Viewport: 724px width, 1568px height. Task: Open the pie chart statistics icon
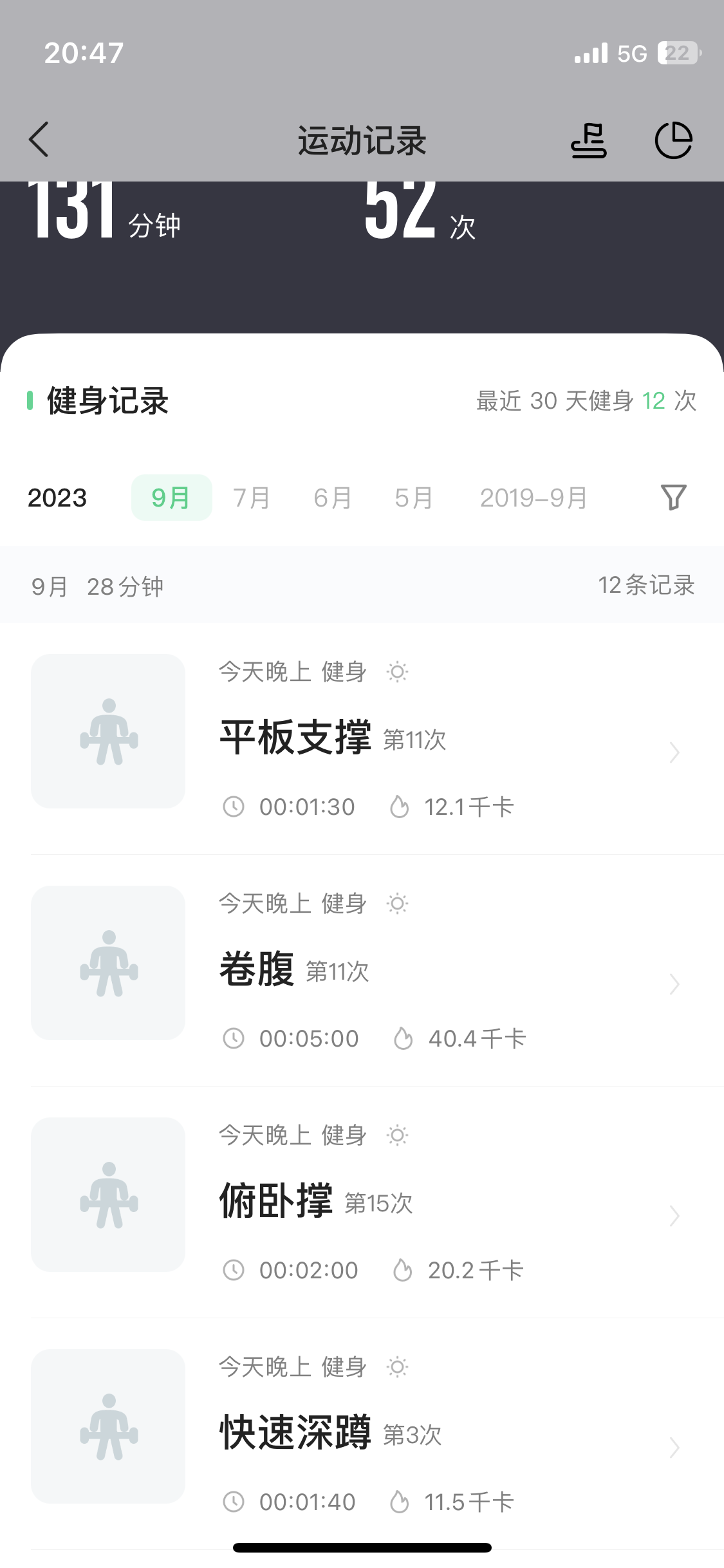click(673, 140)
